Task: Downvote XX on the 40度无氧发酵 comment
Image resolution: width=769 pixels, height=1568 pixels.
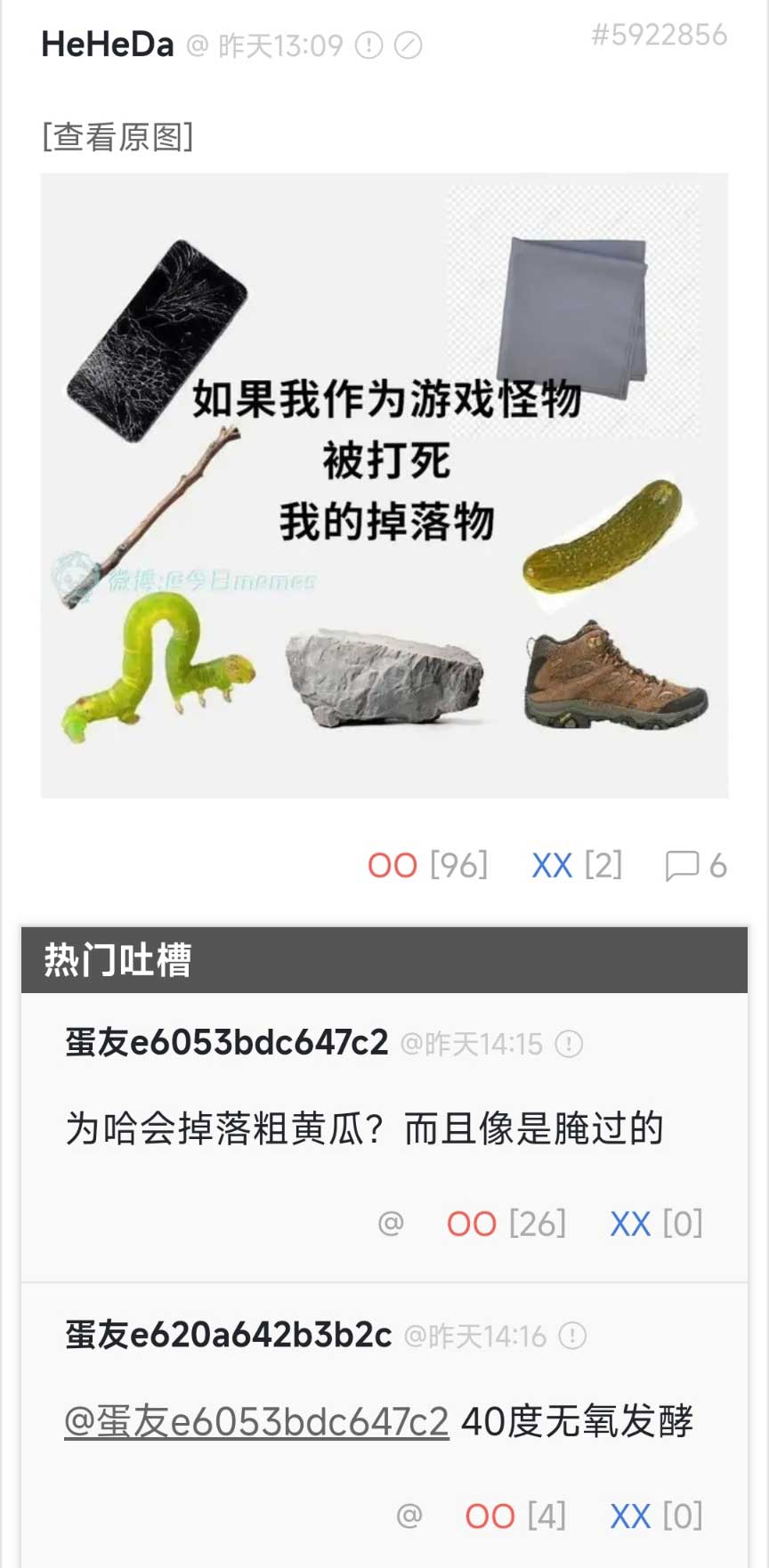Action: (630, 1515)
